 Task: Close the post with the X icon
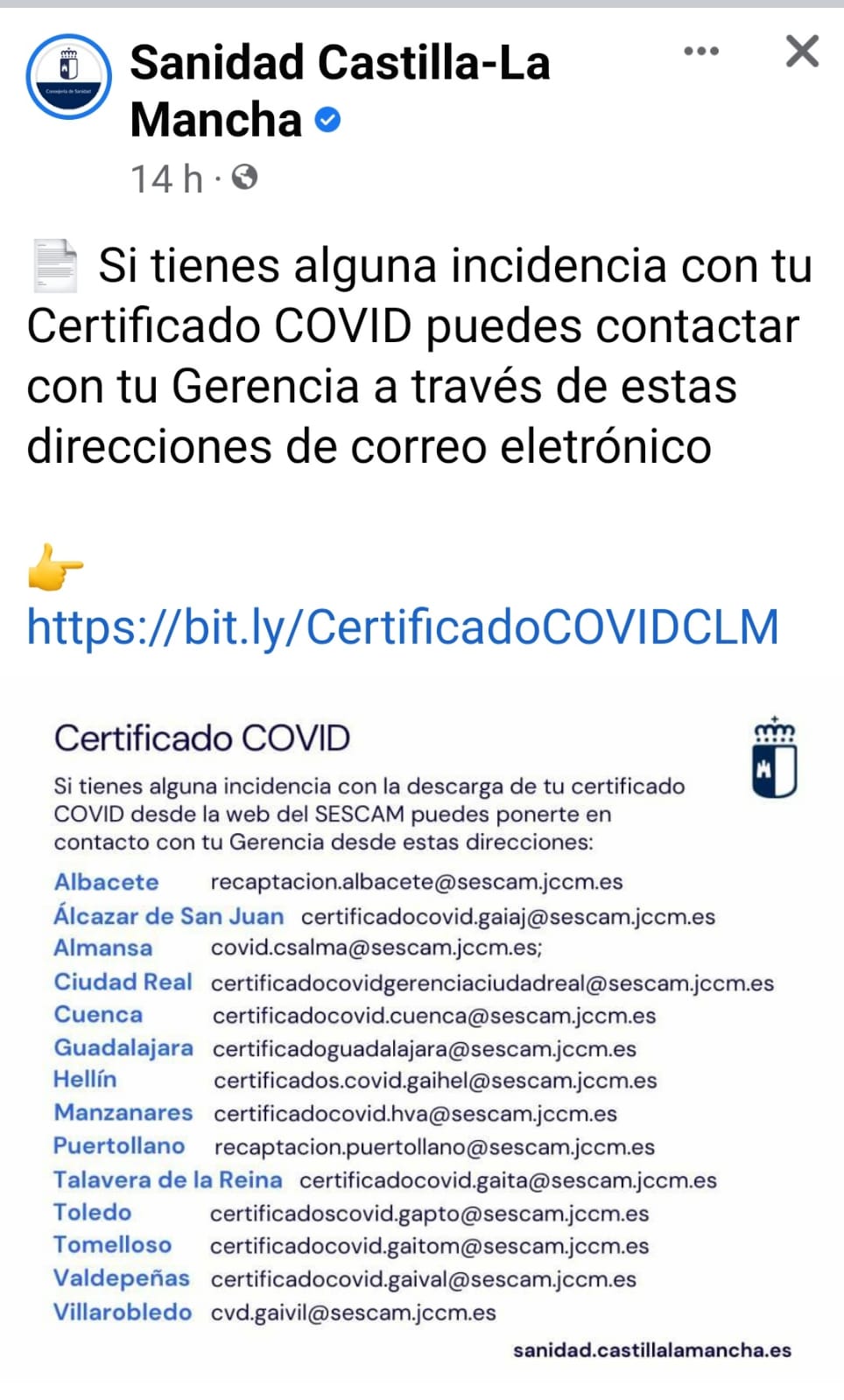coord(802,51)
